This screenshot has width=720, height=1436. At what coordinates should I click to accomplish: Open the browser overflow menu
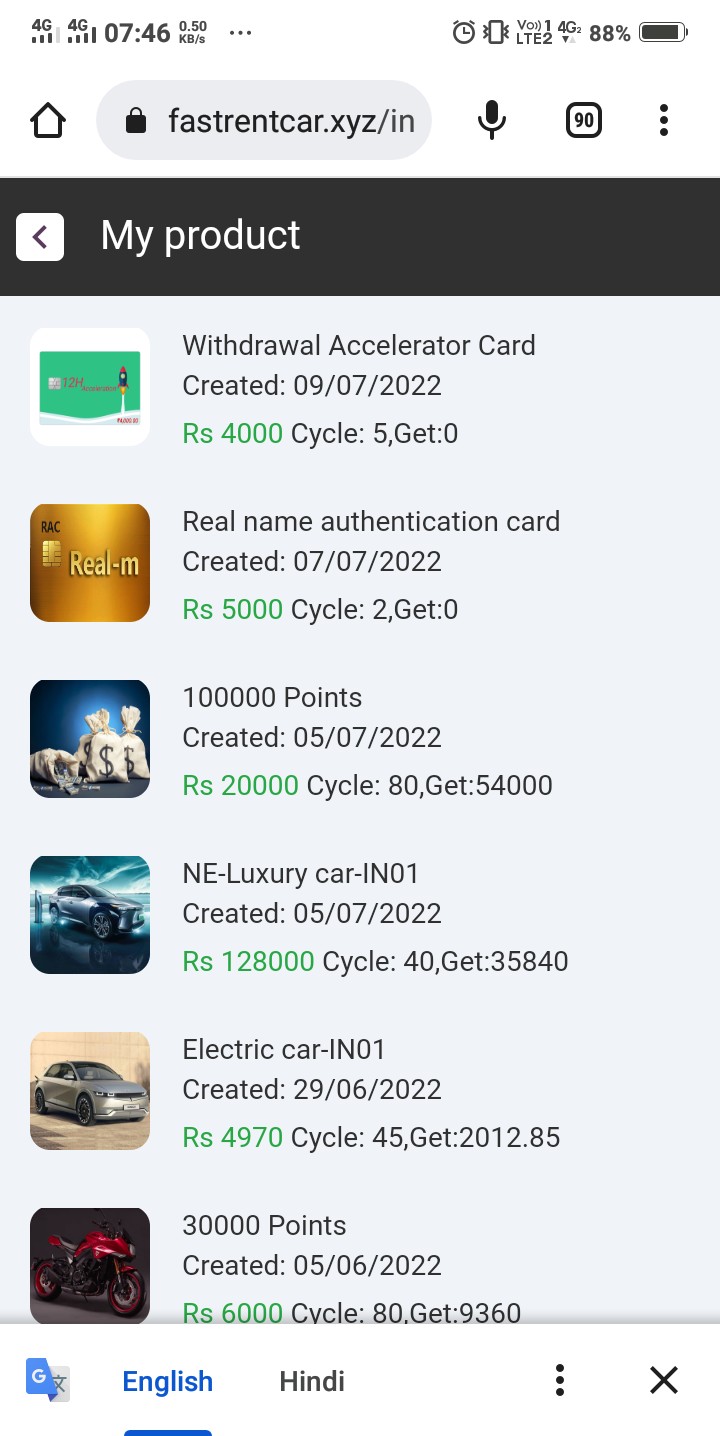[x=663, y=121]
